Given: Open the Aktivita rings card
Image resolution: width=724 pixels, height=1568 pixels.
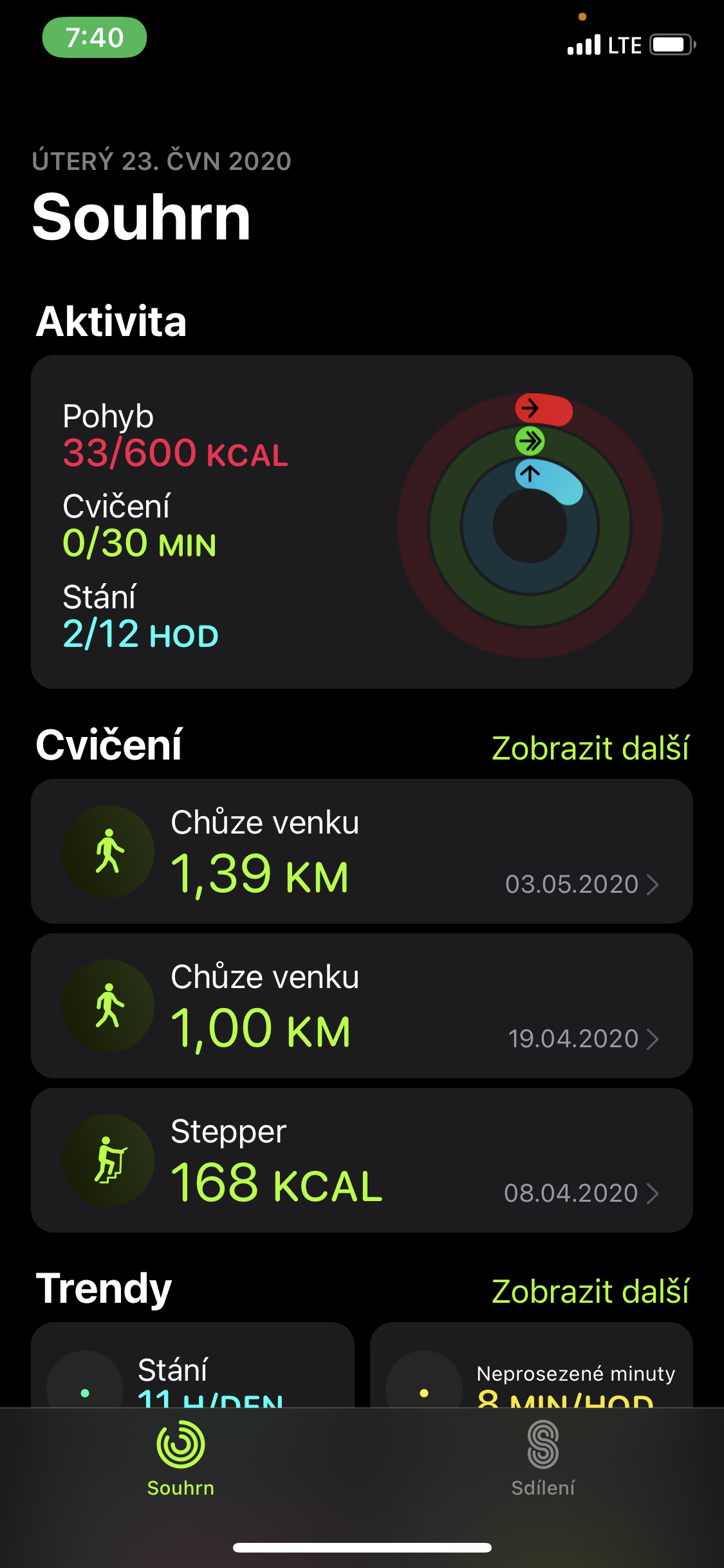Looking at the screenshot, I should 362,521.
